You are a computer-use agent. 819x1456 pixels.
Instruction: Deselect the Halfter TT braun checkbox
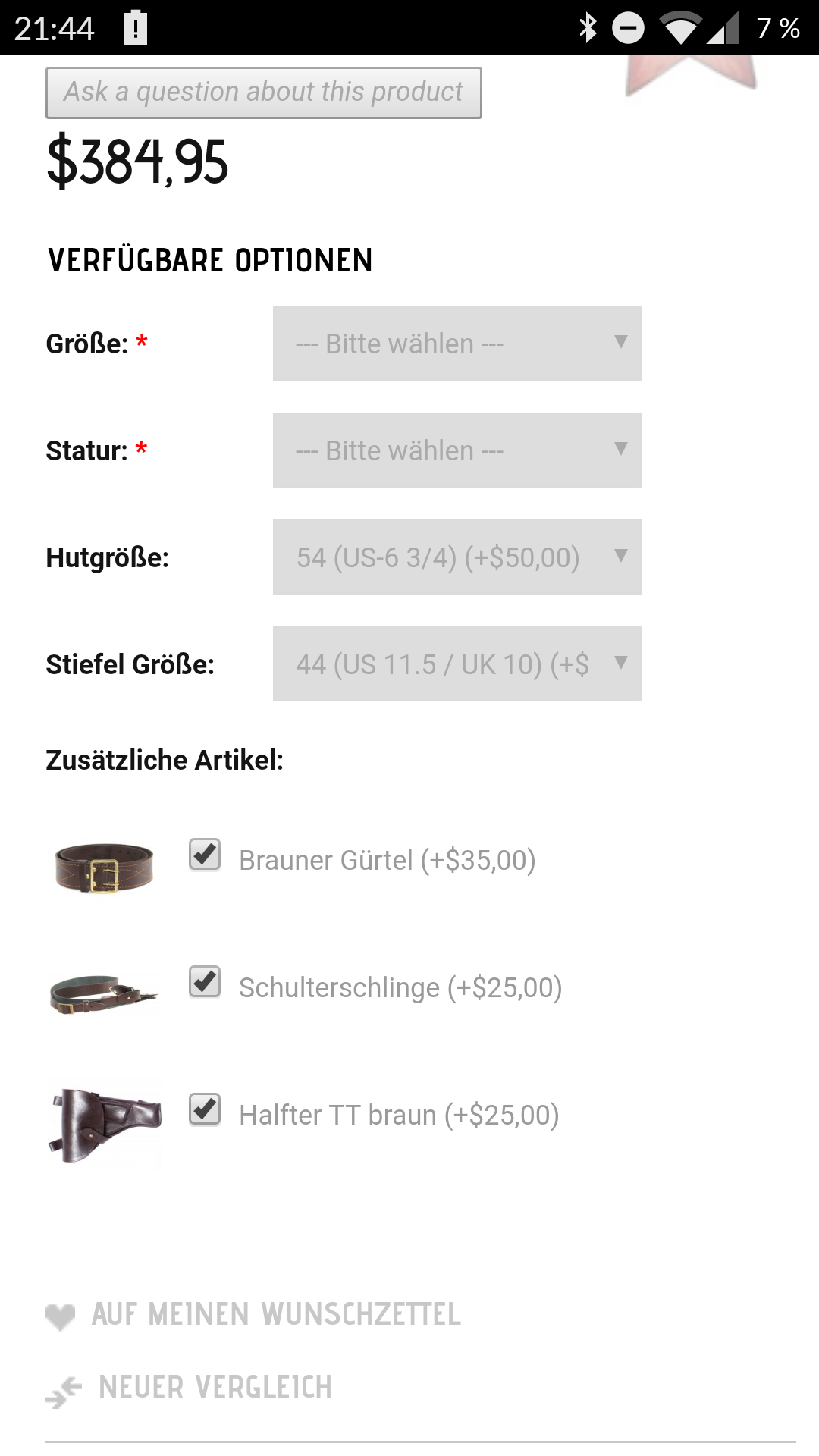pyautogui.click(x=205, y=1109)
